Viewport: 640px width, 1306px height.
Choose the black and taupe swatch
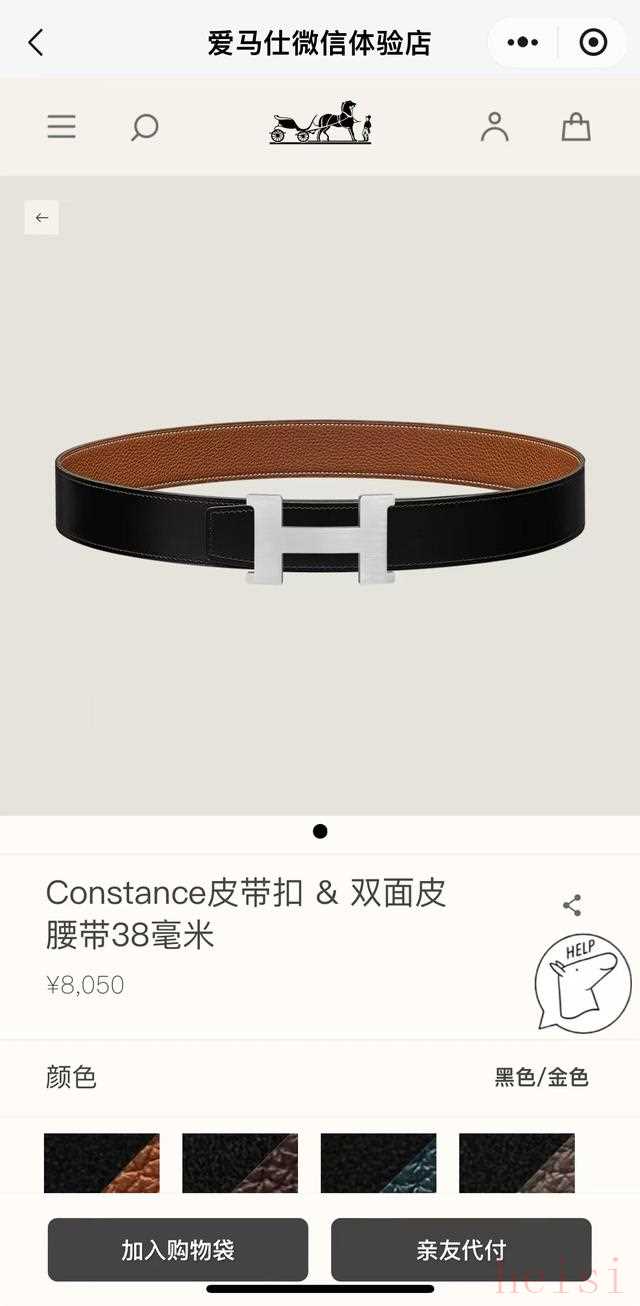click(x=516, y=1163)
